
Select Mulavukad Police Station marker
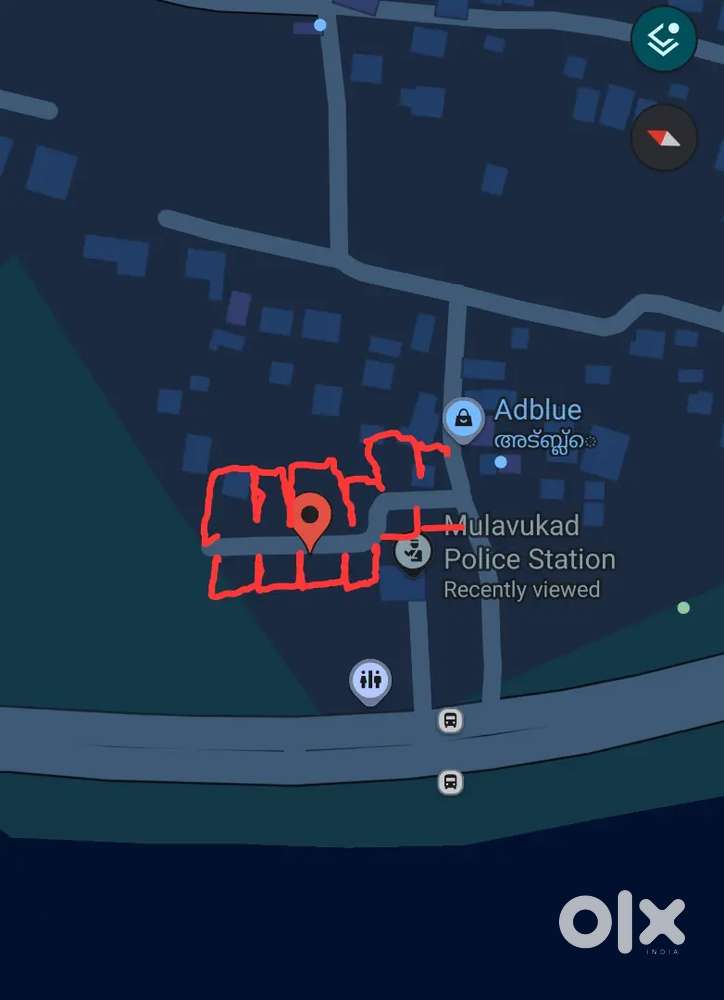point(412,551)
